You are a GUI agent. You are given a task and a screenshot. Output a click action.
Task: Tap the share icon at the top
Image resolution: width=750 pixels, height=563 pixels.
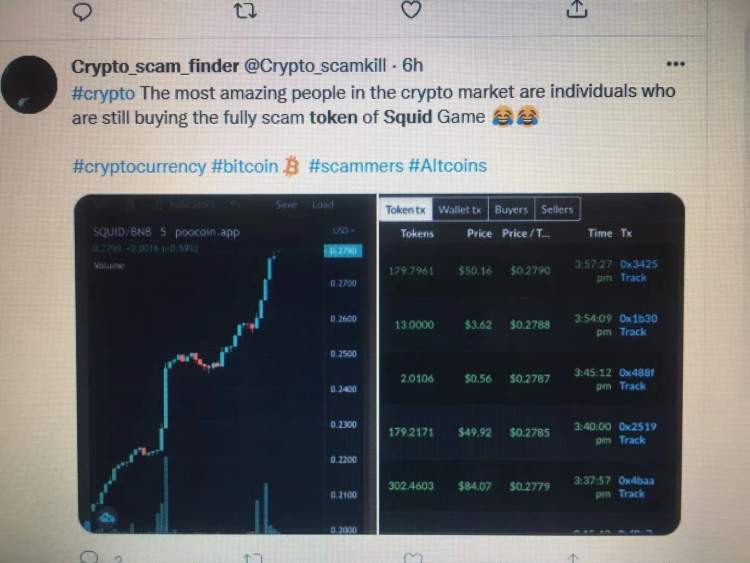[575, 9]
